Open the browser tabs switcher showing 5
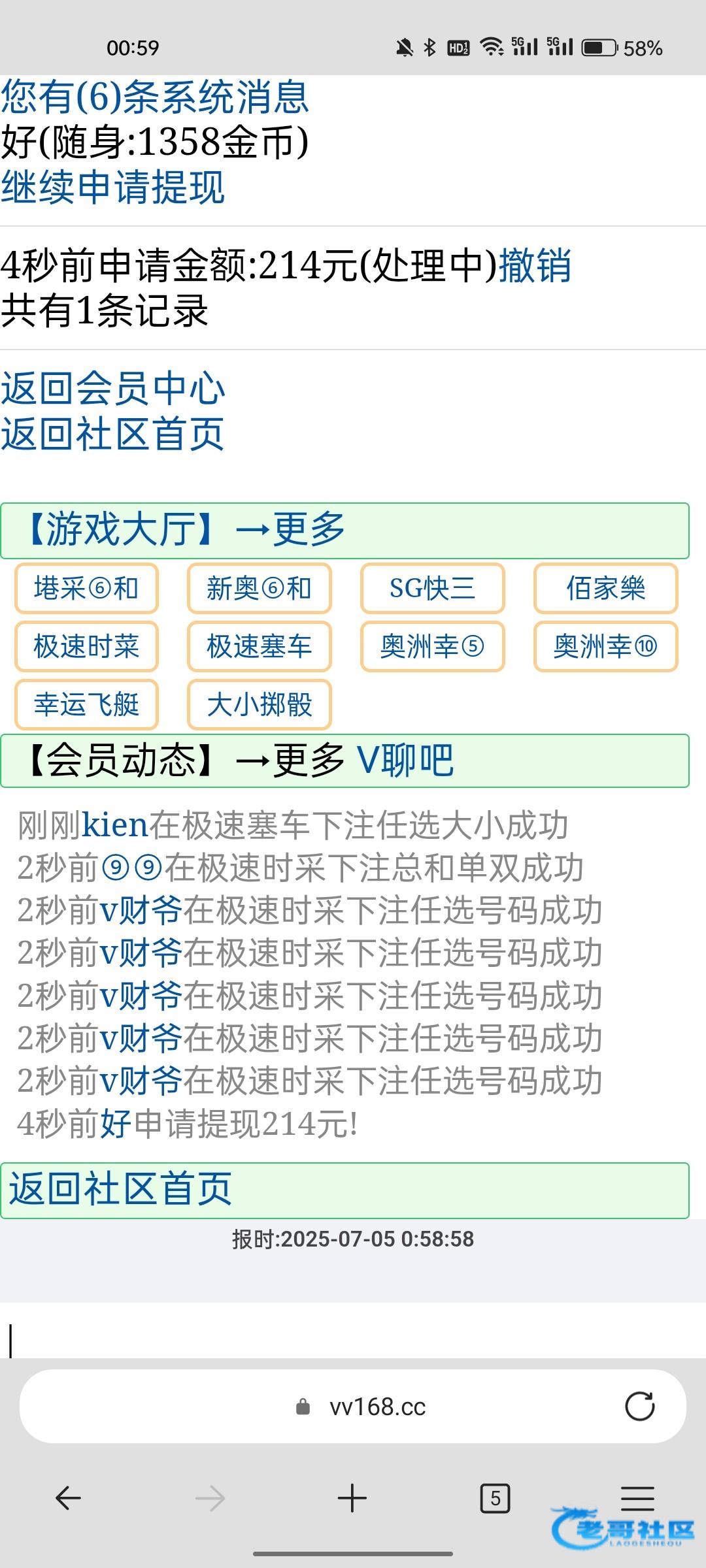 point(495,1498)
